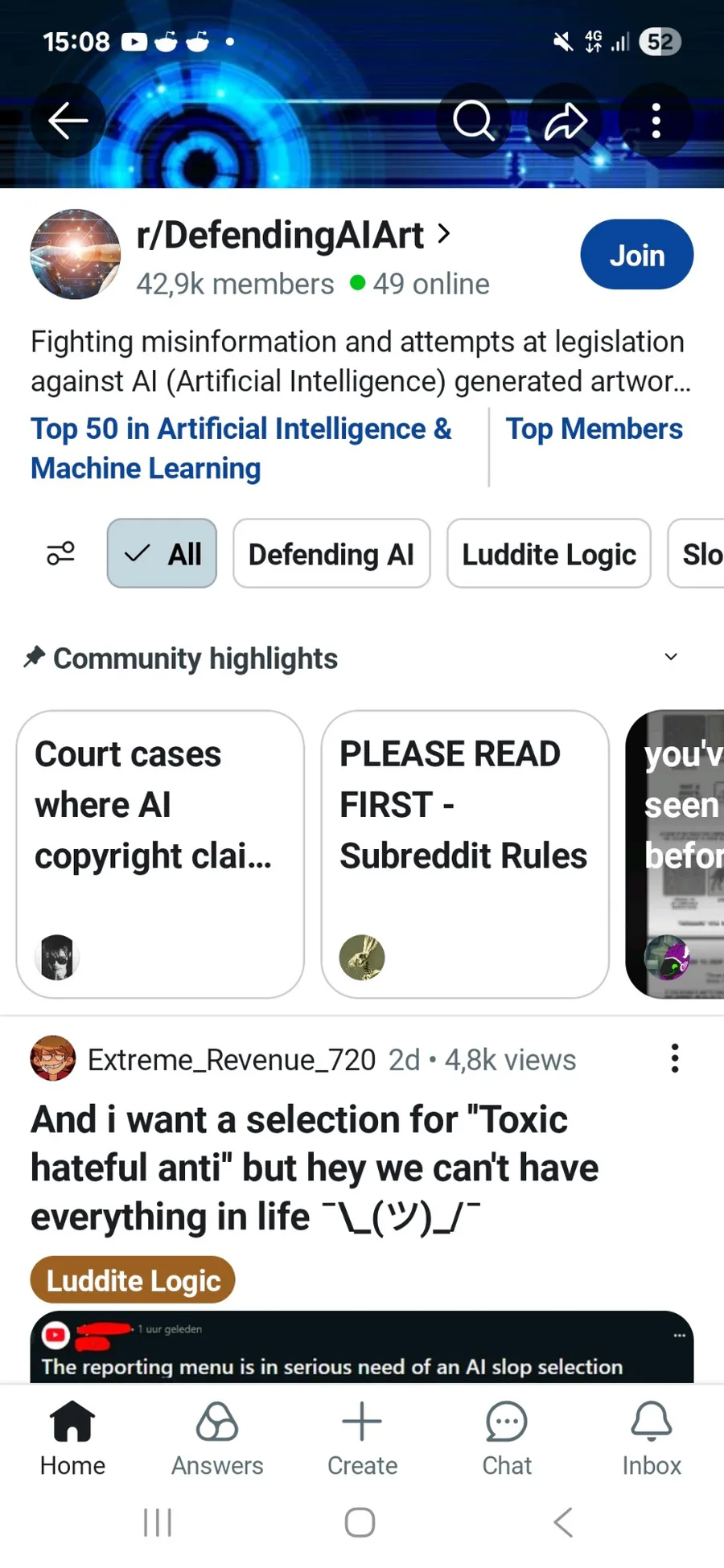Open the Inbox tab
The width and height of the screenshot is (724, 1568).
tap(652, 1438)
